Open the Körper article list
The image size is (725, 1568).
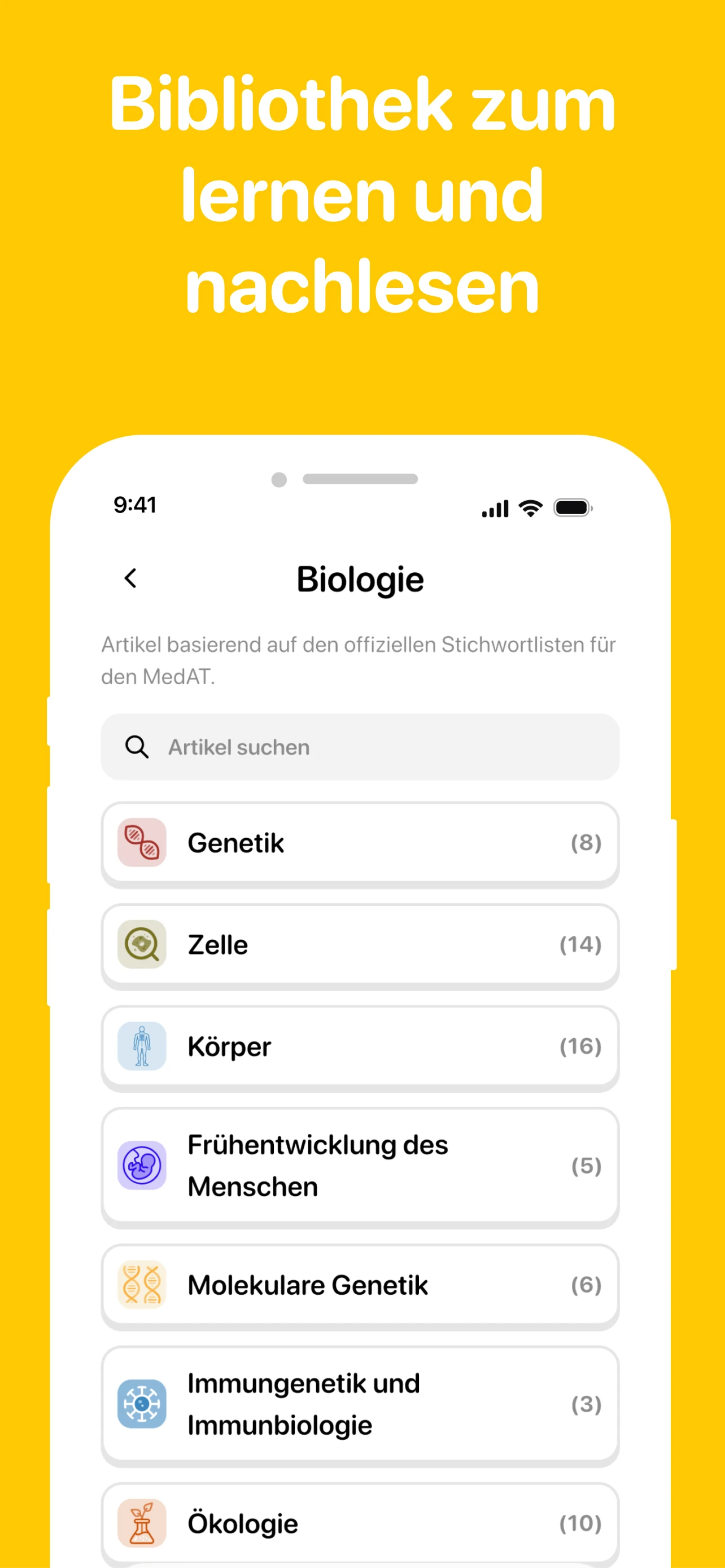[x=359, y=1046]
